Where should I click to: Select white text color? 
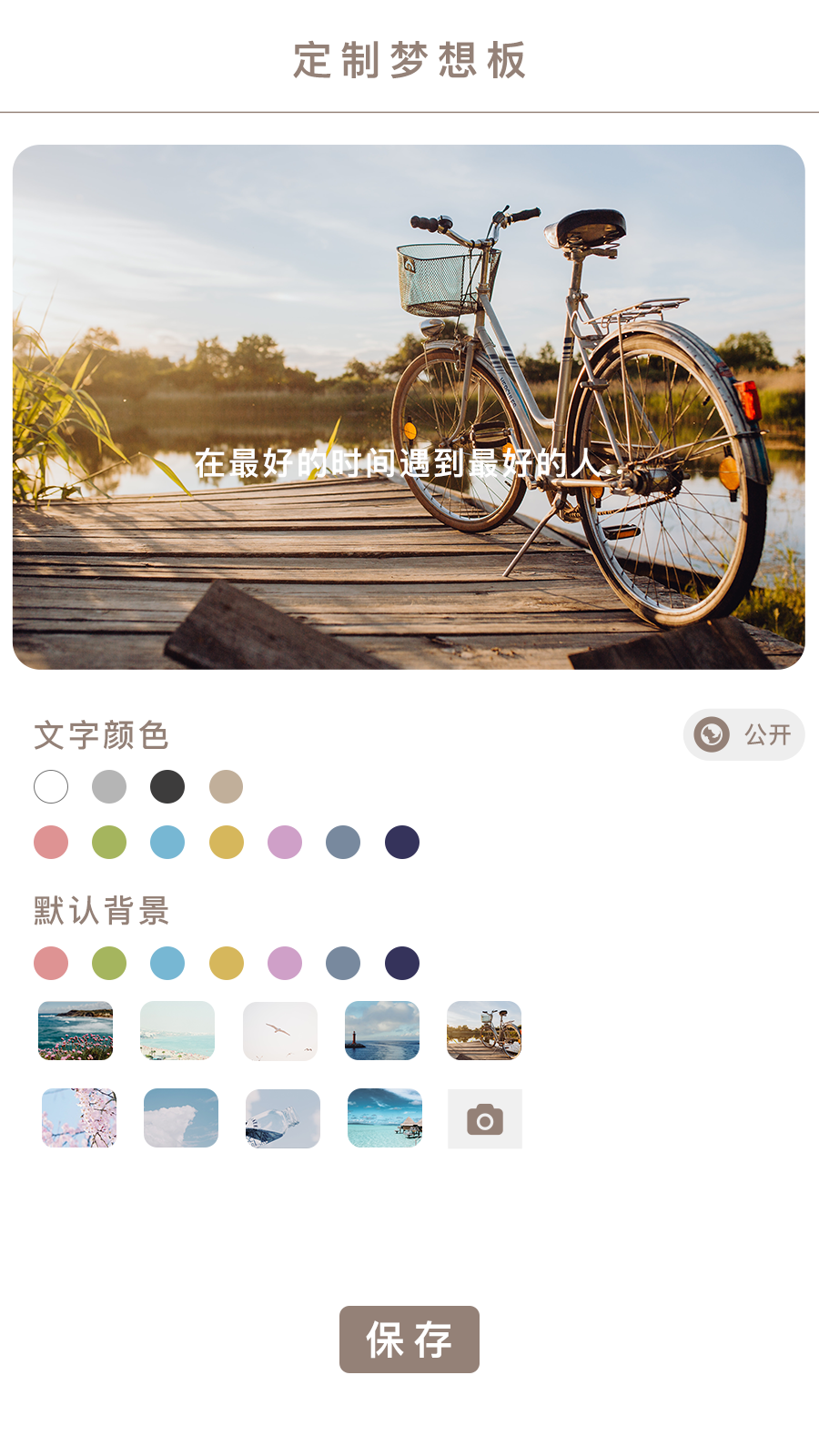tap(51, 787)
